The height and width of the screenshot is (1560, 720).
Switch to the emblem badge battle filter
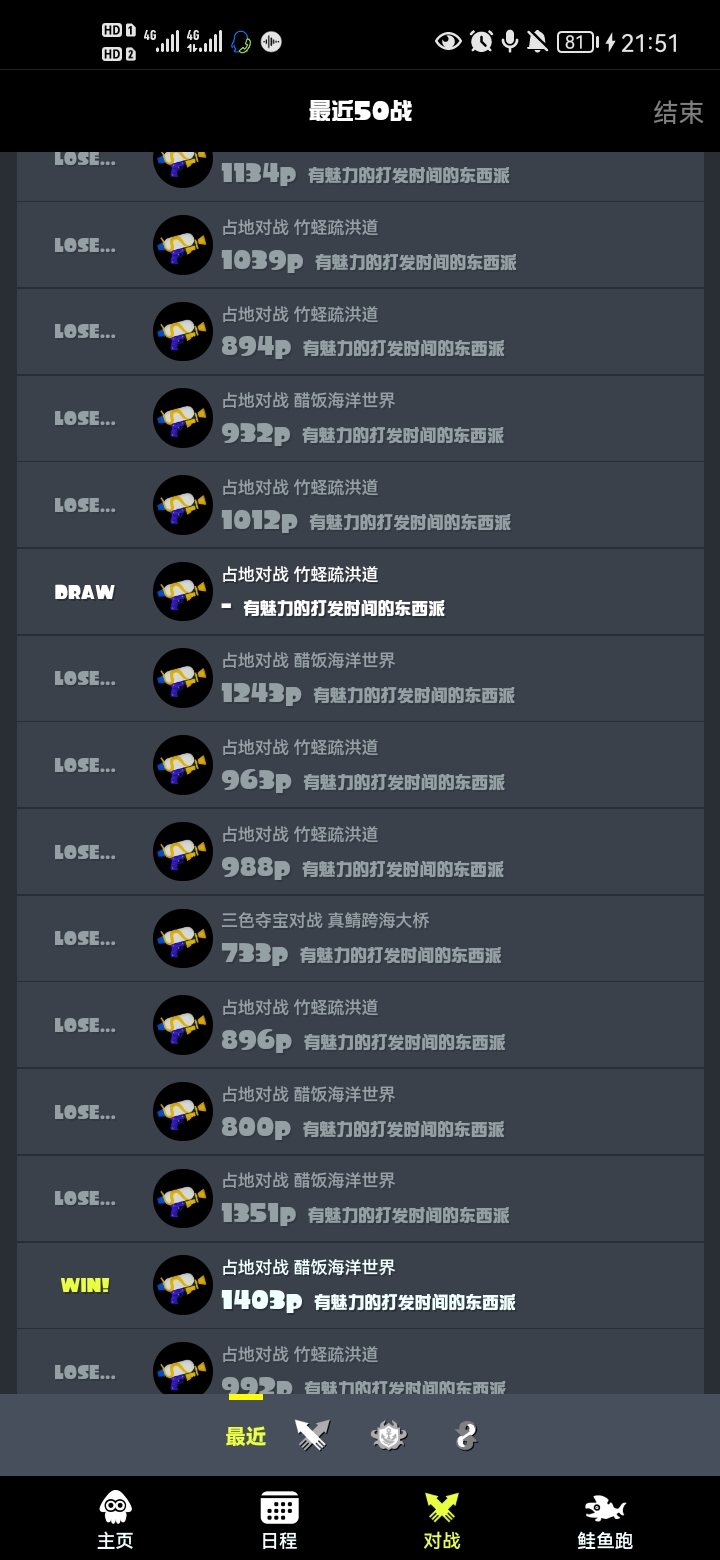coord(388,1437)
